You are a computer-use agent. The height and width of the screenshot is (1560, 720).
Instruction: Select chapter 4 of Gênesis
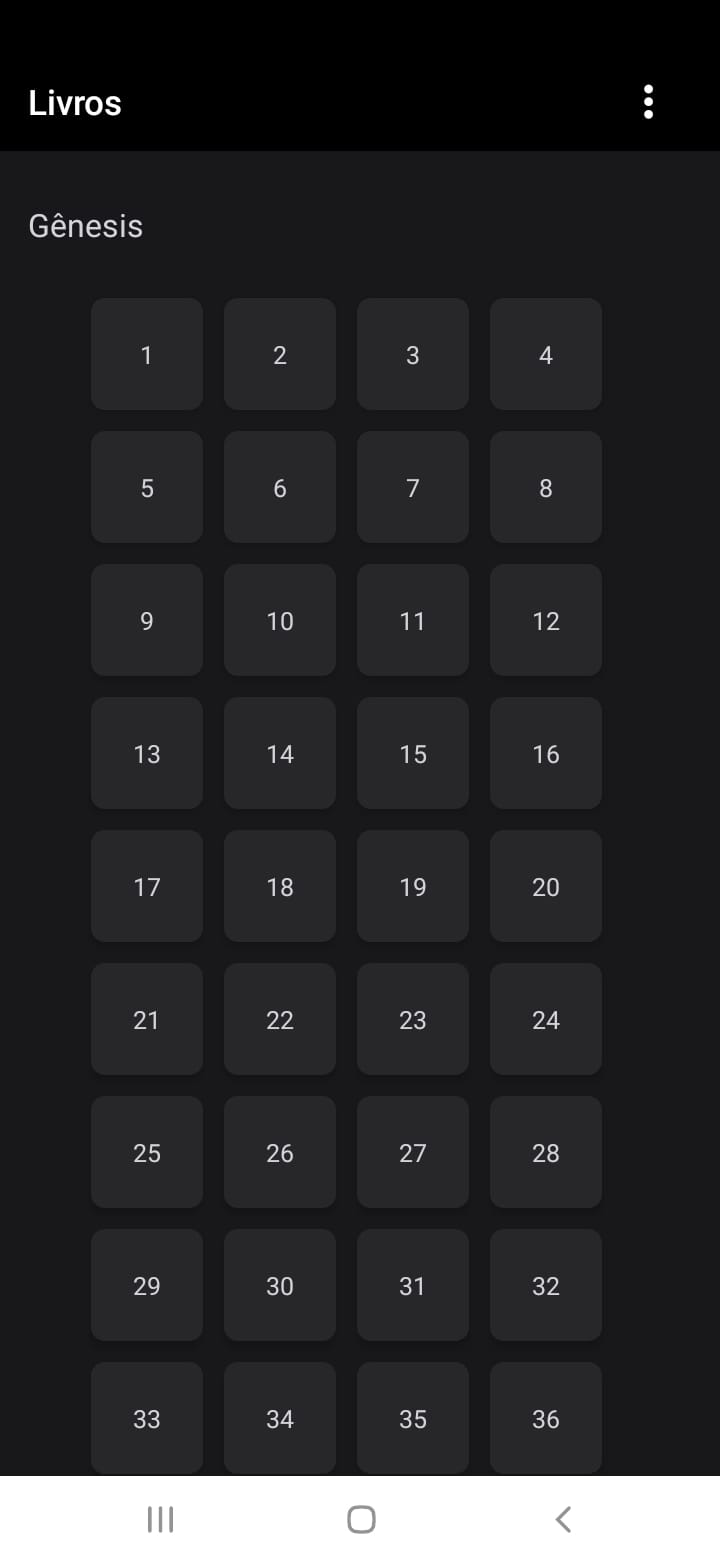coord(546,354)
